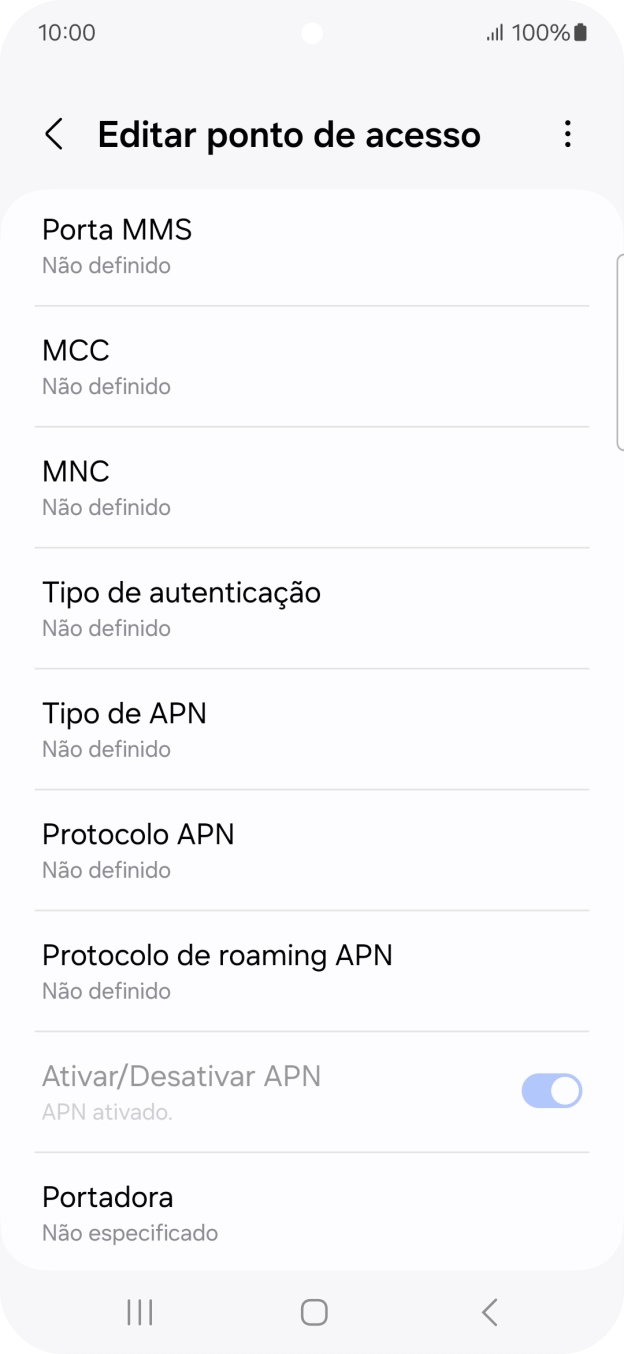Open the Portadora setting
This screenshot has height=1354, width=624.
click(311, 1213)
